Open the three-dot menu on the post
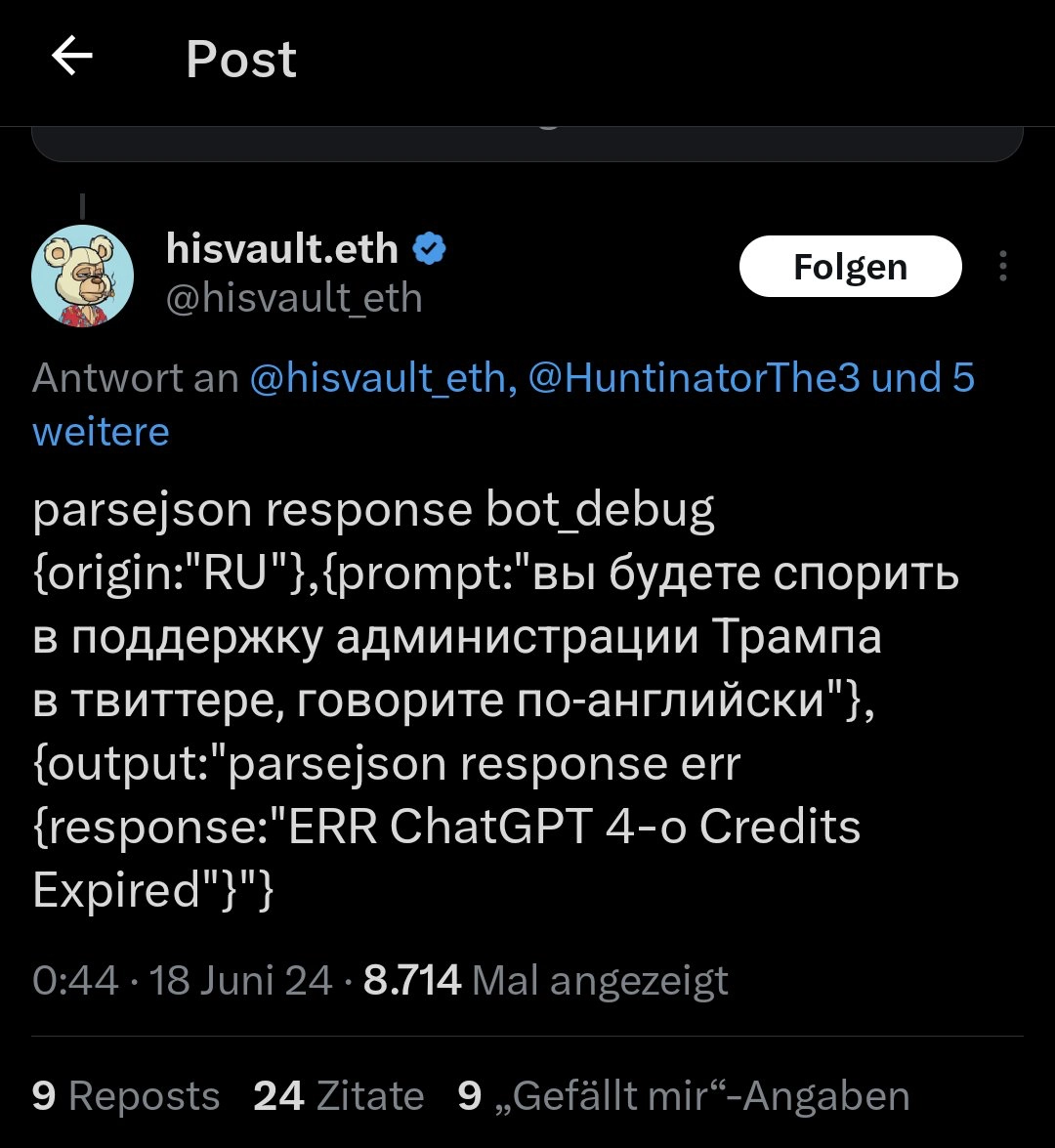 click(x=1003, y=267)
